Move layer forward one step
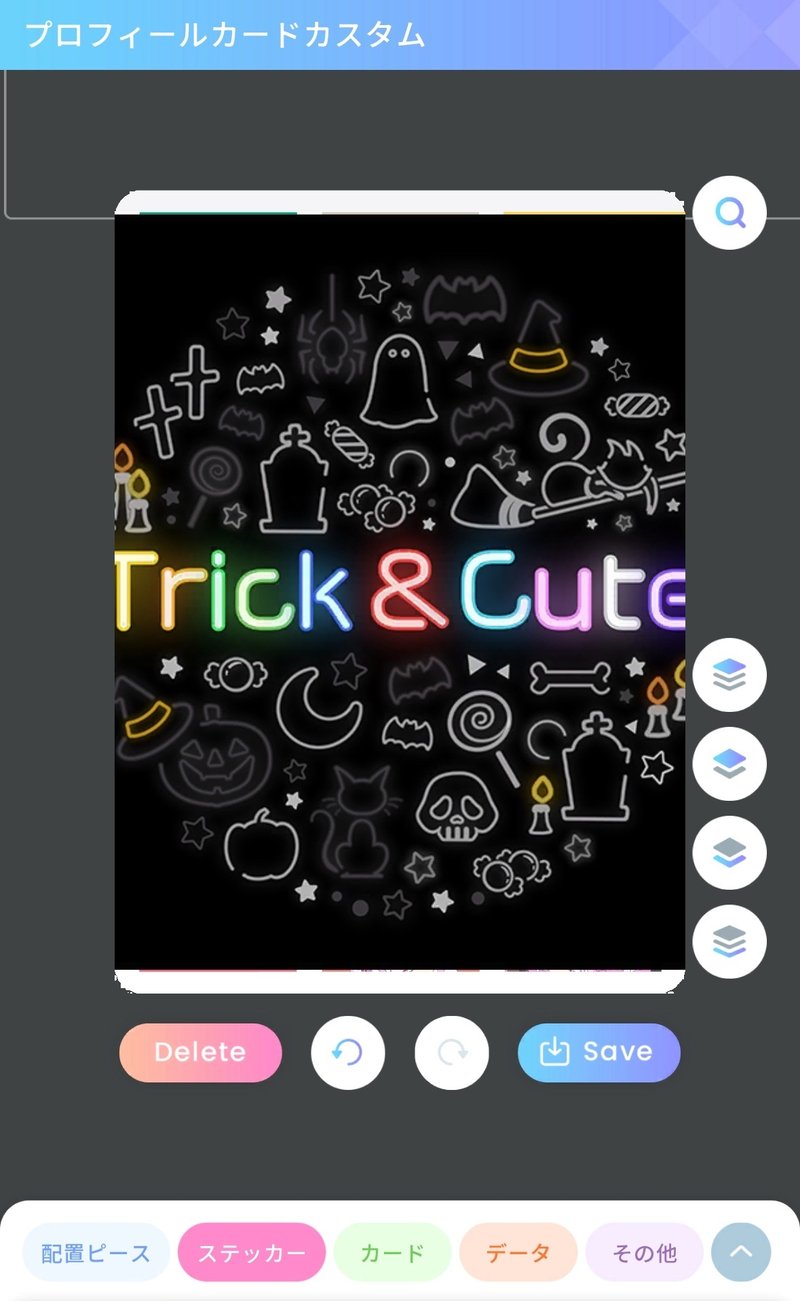 pos(730,764)
